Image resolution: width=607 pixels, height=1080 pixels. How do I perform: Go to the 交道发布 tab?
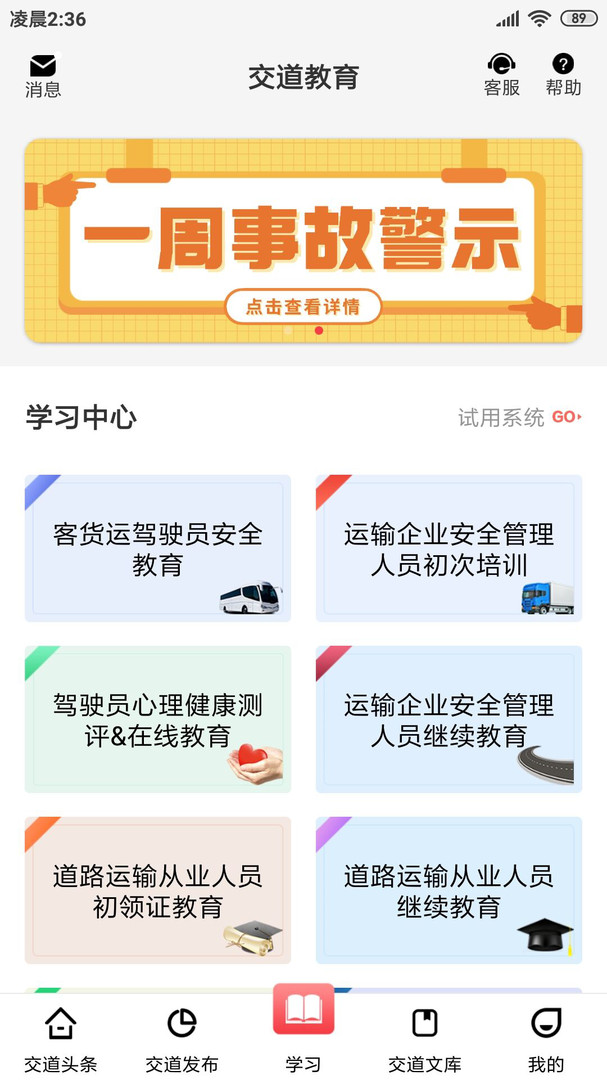(x=182, y=1038)
